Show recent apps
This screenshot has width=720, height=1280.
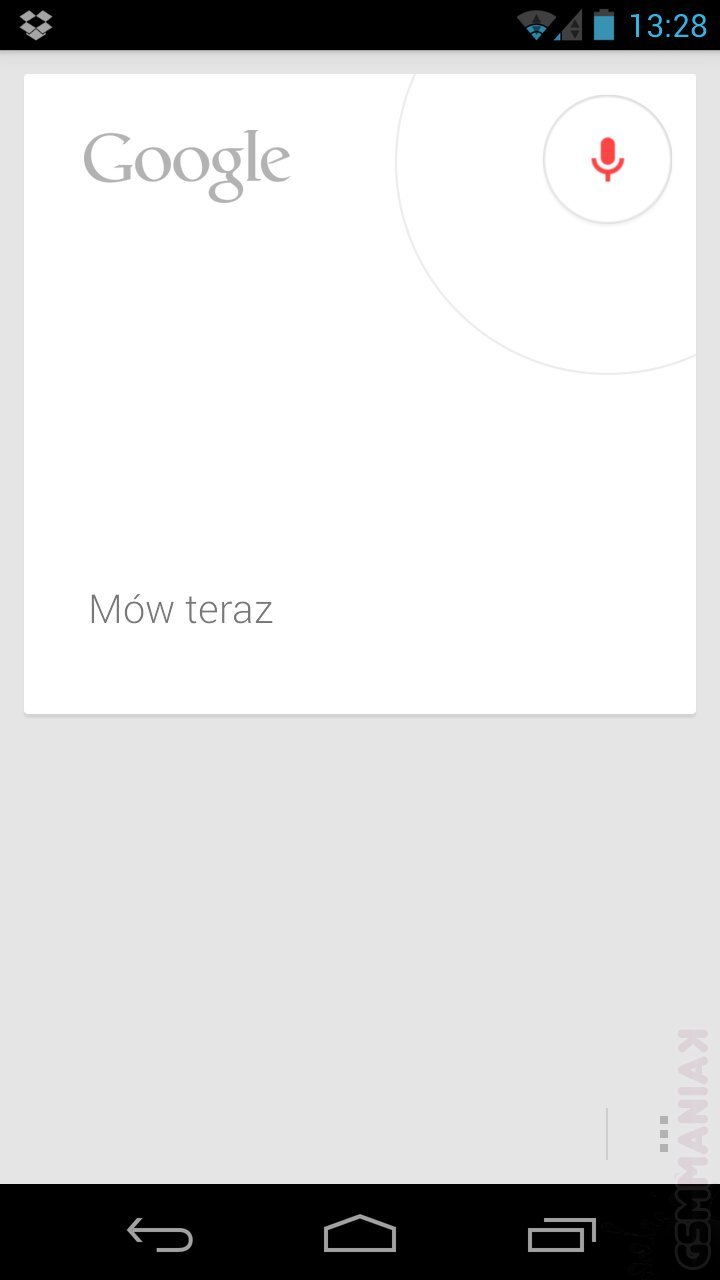(561, 1235)
